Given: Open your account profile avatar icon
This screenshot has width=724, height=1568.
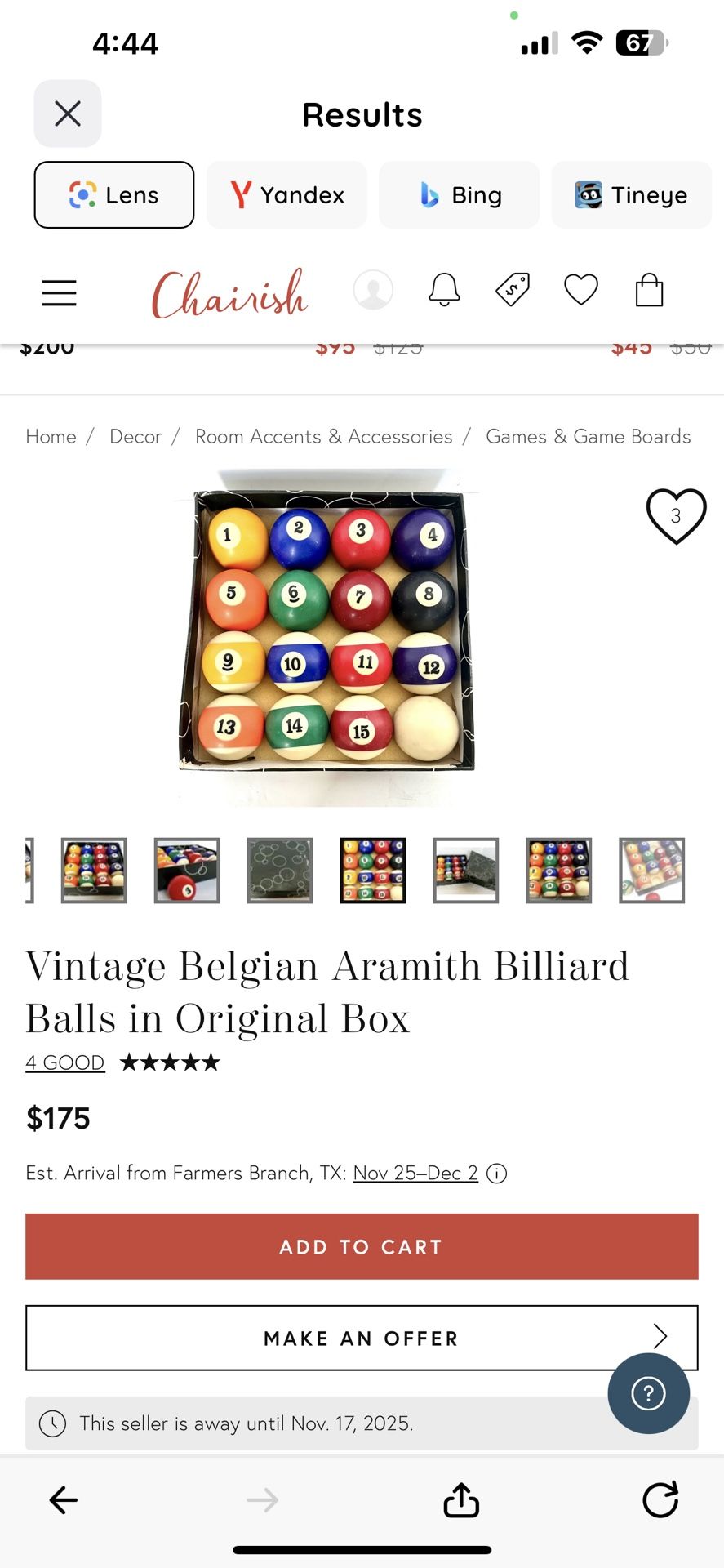Looking at the screenshot, I should [x=373, y=290].
